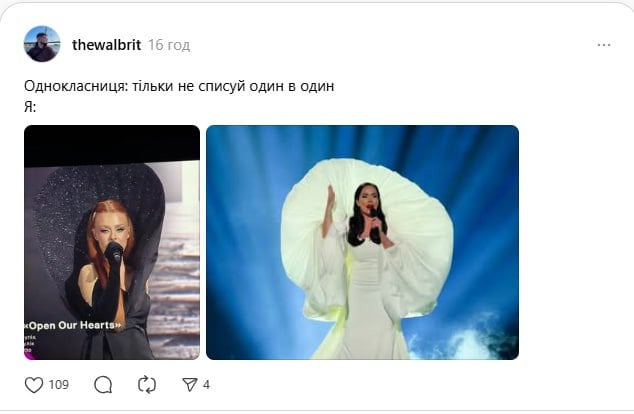Open thewalbrit's profile avatar
634x414 pixels.
[42, 44]
